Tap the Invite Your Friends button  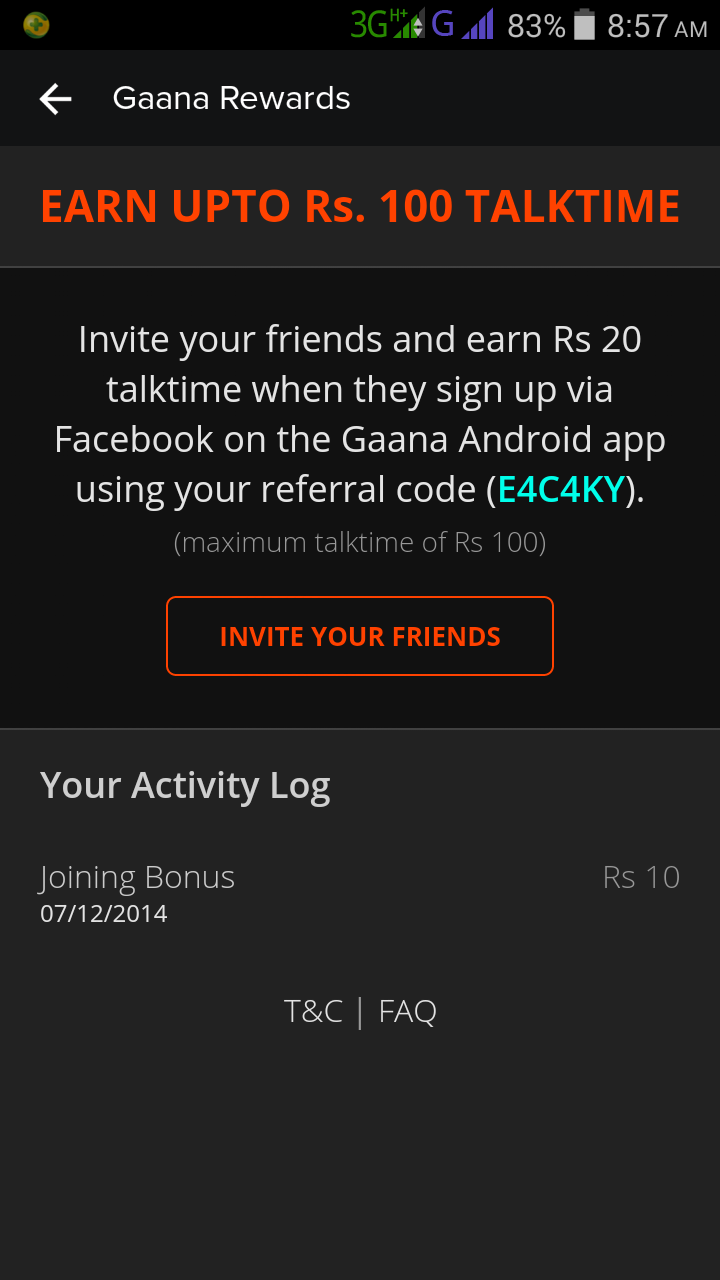(360, 636)
